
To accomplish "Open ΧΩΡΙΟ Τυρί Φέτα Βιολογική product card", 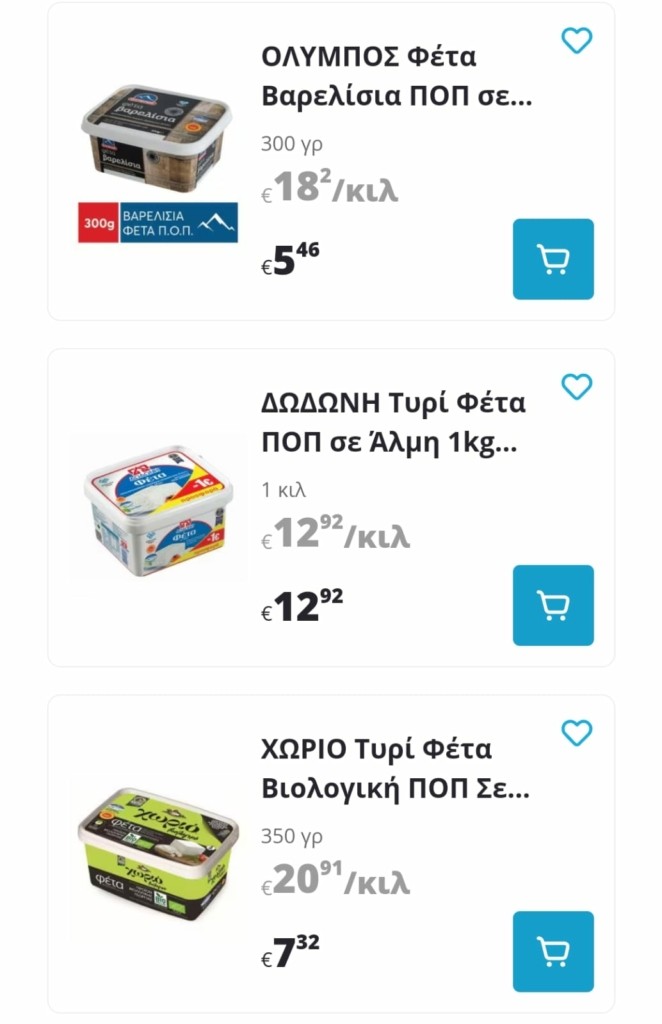I will 394,769.
